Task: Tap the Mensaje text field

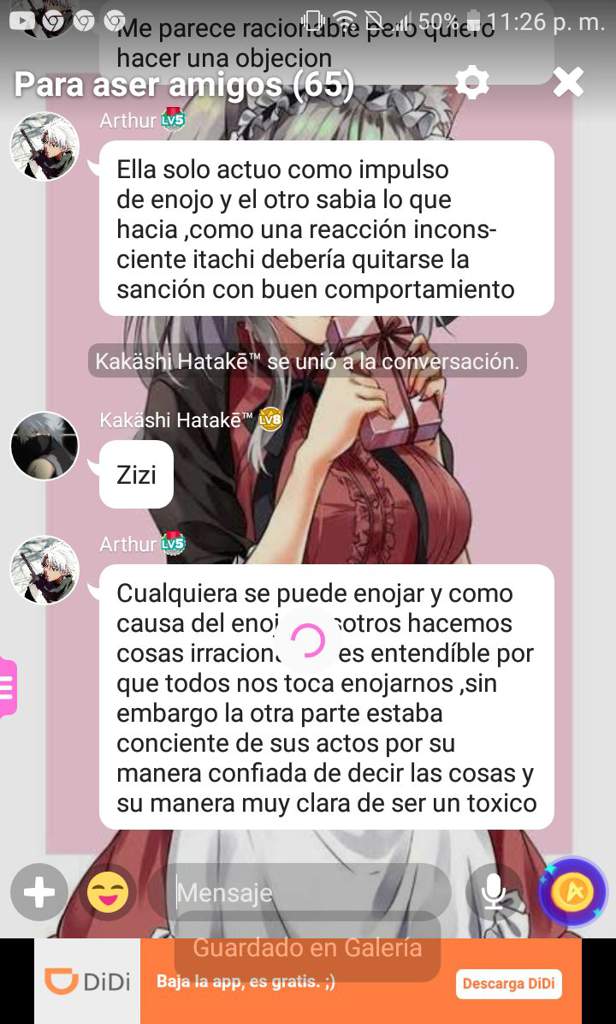Action: click(310, 892)
